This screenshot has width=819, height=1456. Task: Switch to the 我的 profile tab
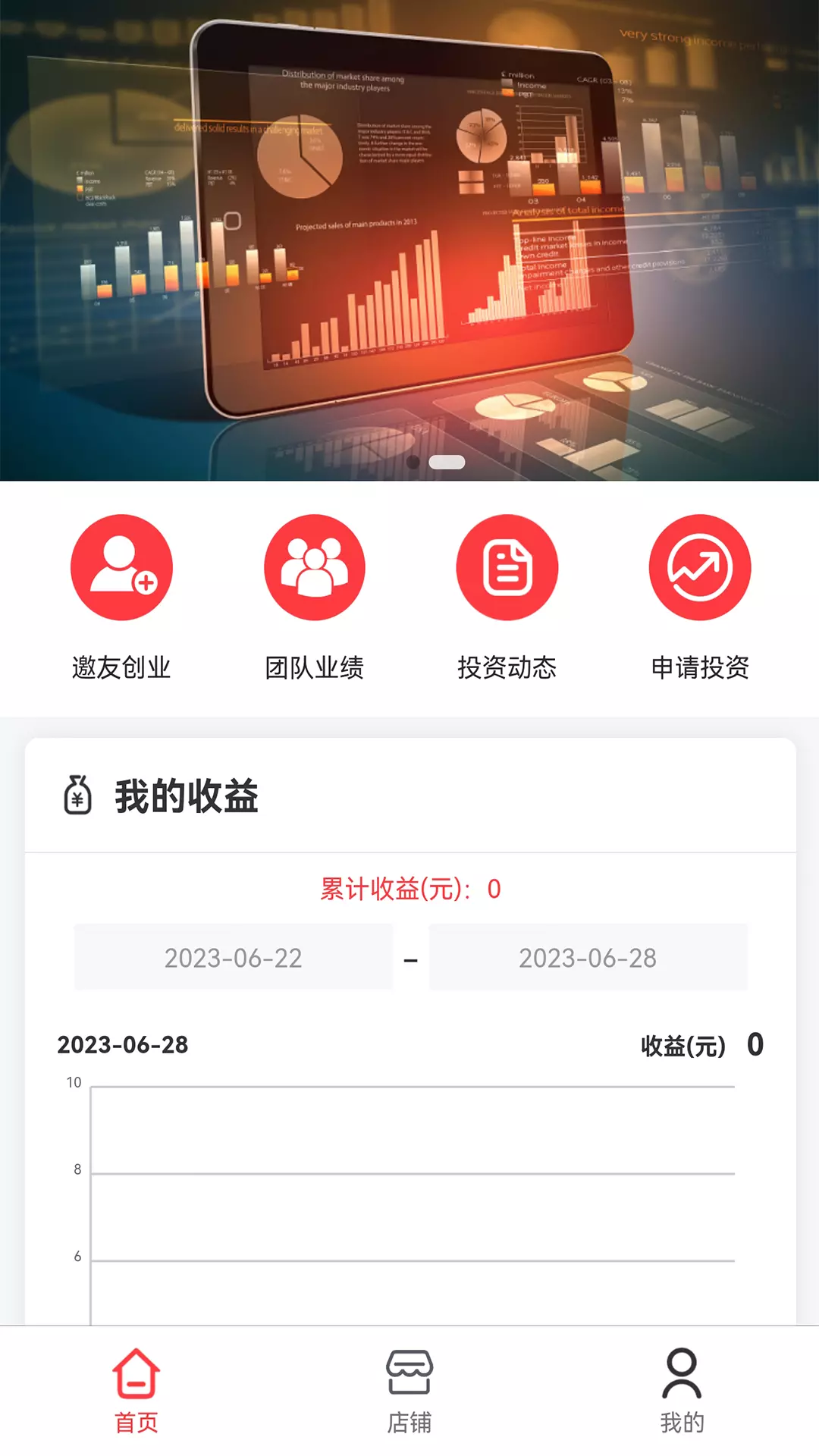[682, 1392]
